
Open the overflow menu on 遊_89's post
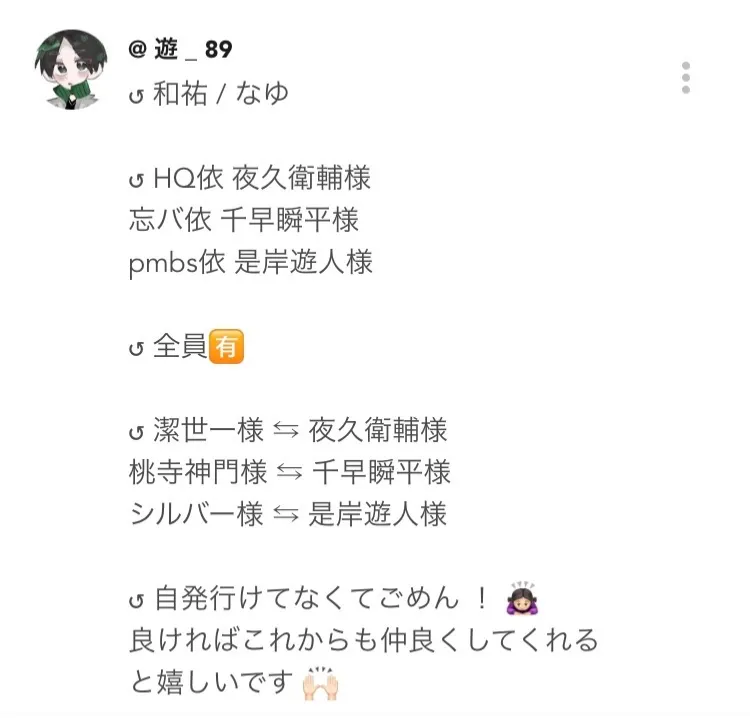coord(685,77)
